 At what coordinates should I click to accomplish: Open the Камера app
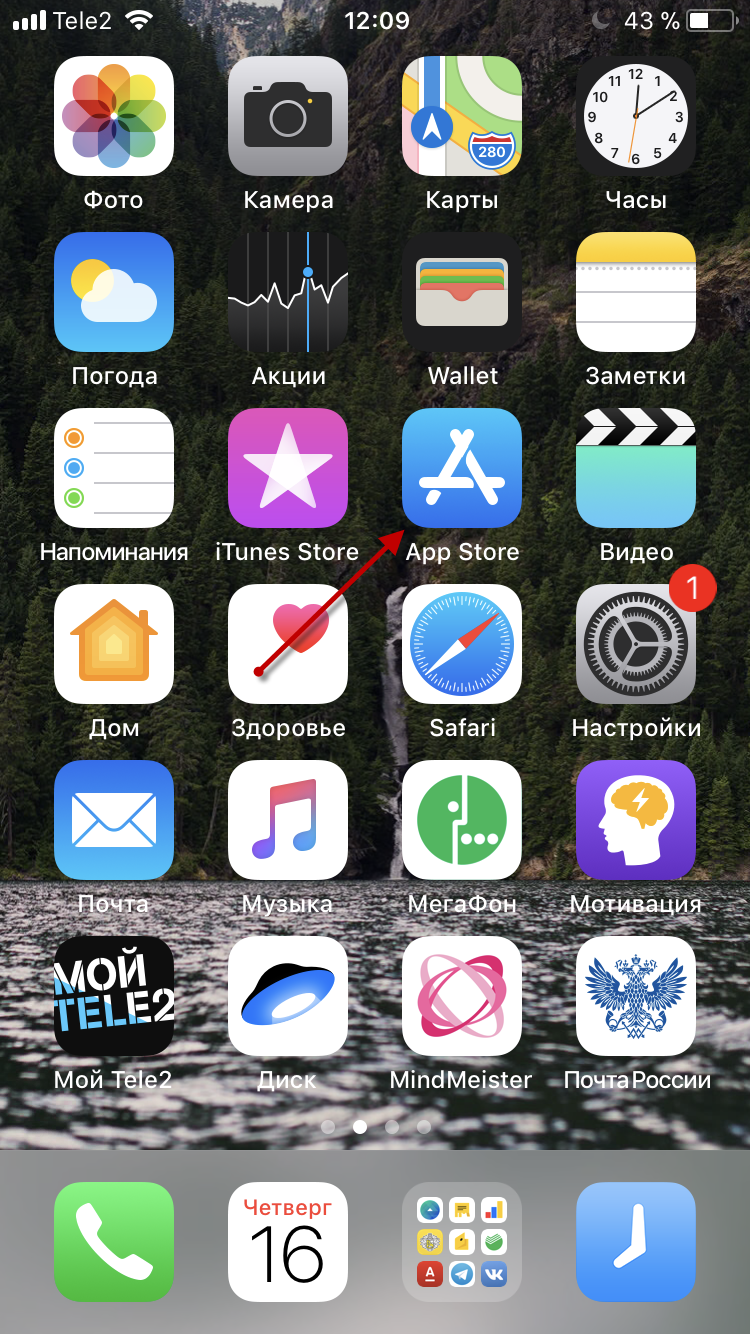[288, 116]
